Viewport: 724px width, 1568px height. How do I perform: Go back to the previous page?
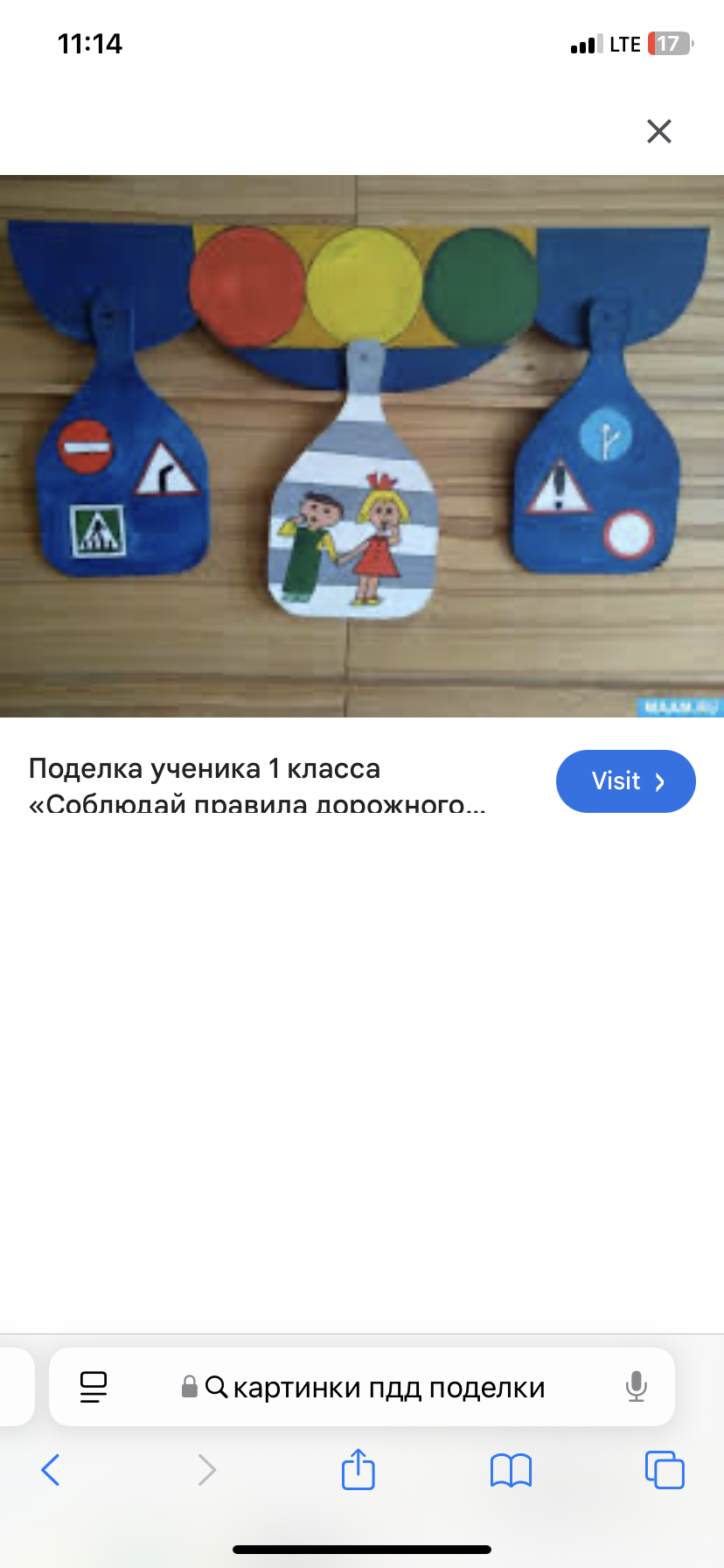click(51, 1470)
